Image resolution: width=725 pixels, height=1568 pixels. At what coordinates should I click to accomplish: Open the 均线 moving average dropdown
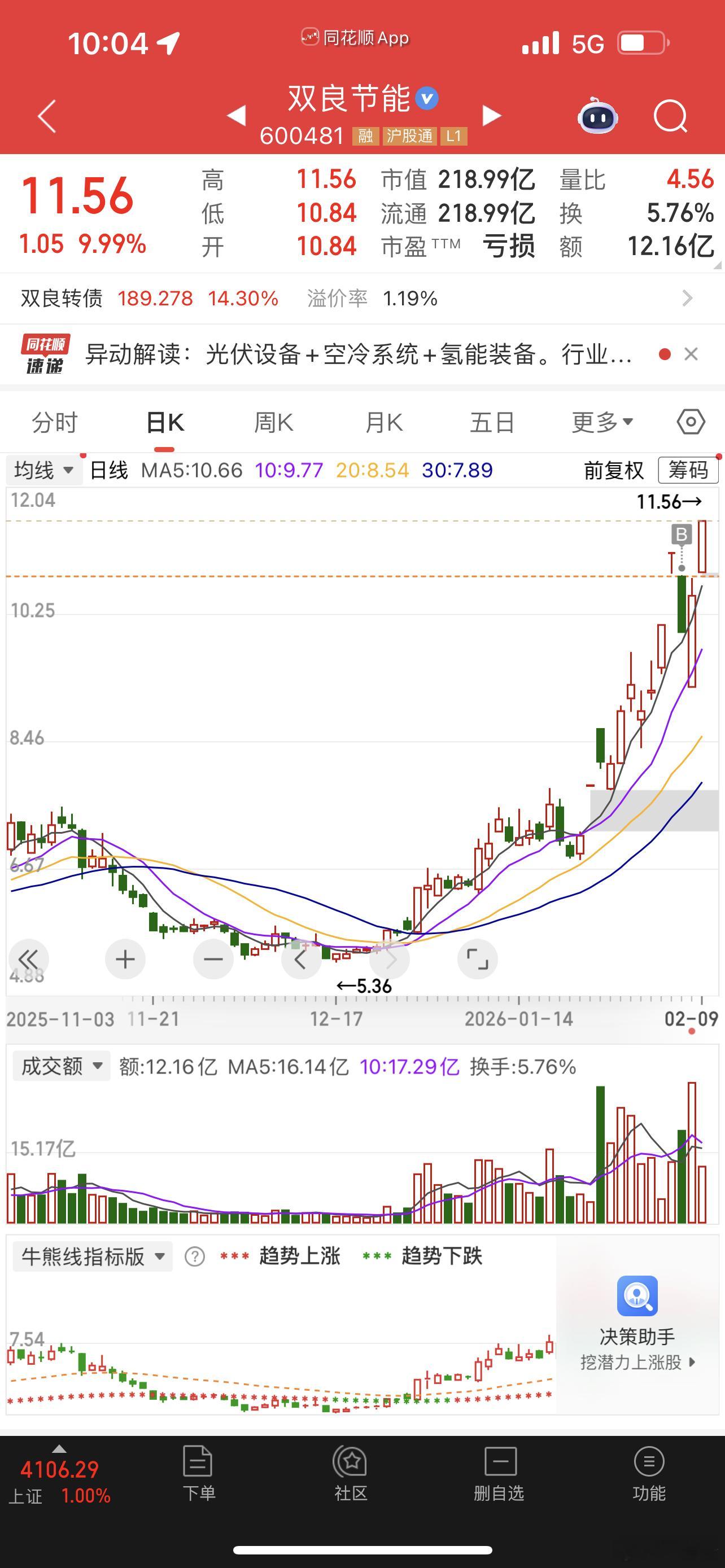click(x=42, y=469)
